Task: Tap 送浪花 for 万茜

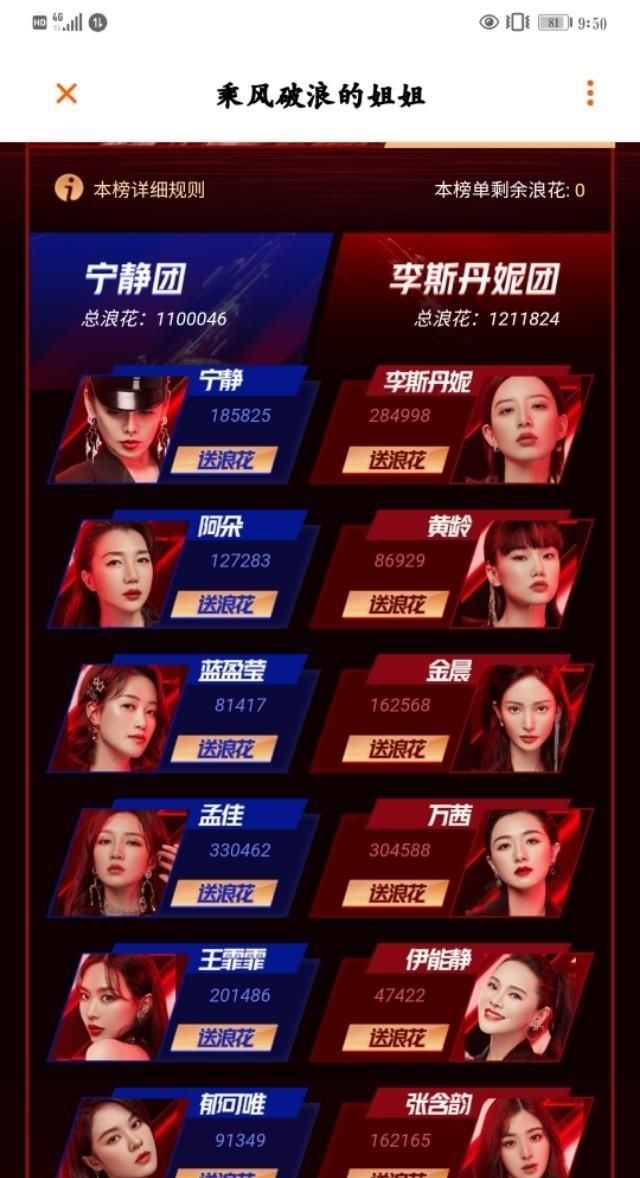Action: coord(396,893)
